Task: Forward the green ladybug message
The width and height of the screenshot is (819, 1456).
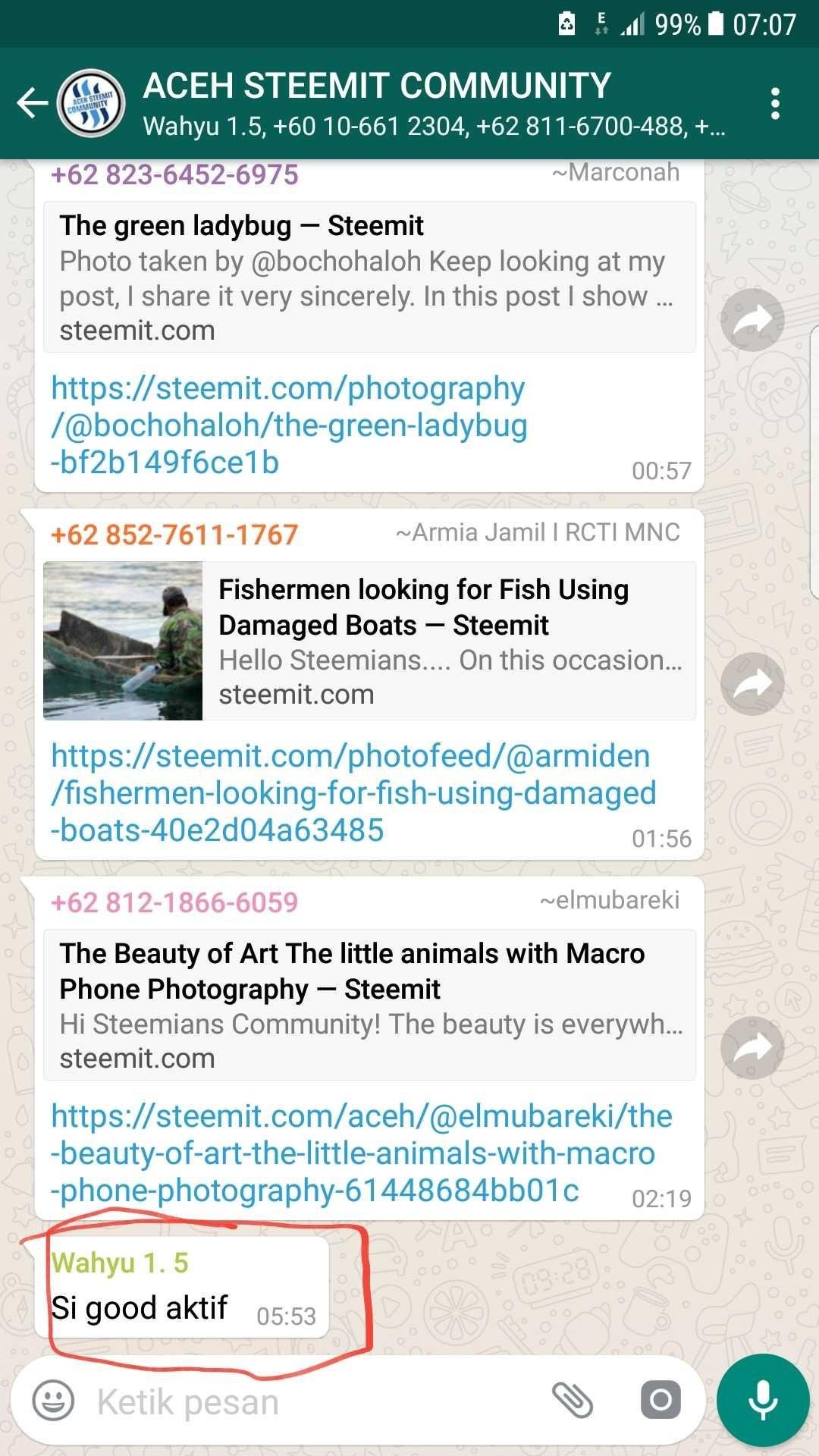Action: [x=752, y=320]
